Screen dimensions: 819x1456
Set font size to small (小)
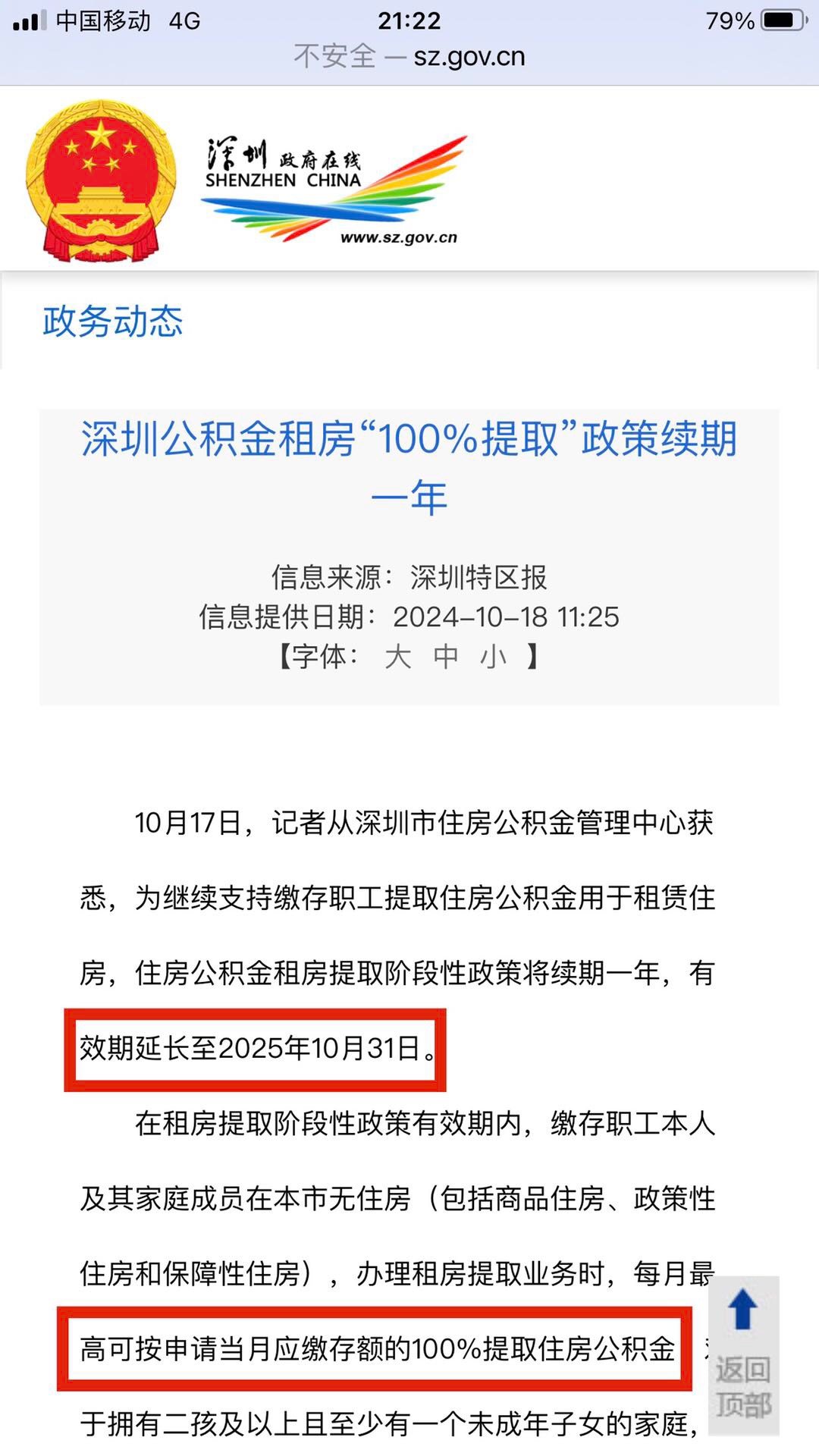[493, 657]
